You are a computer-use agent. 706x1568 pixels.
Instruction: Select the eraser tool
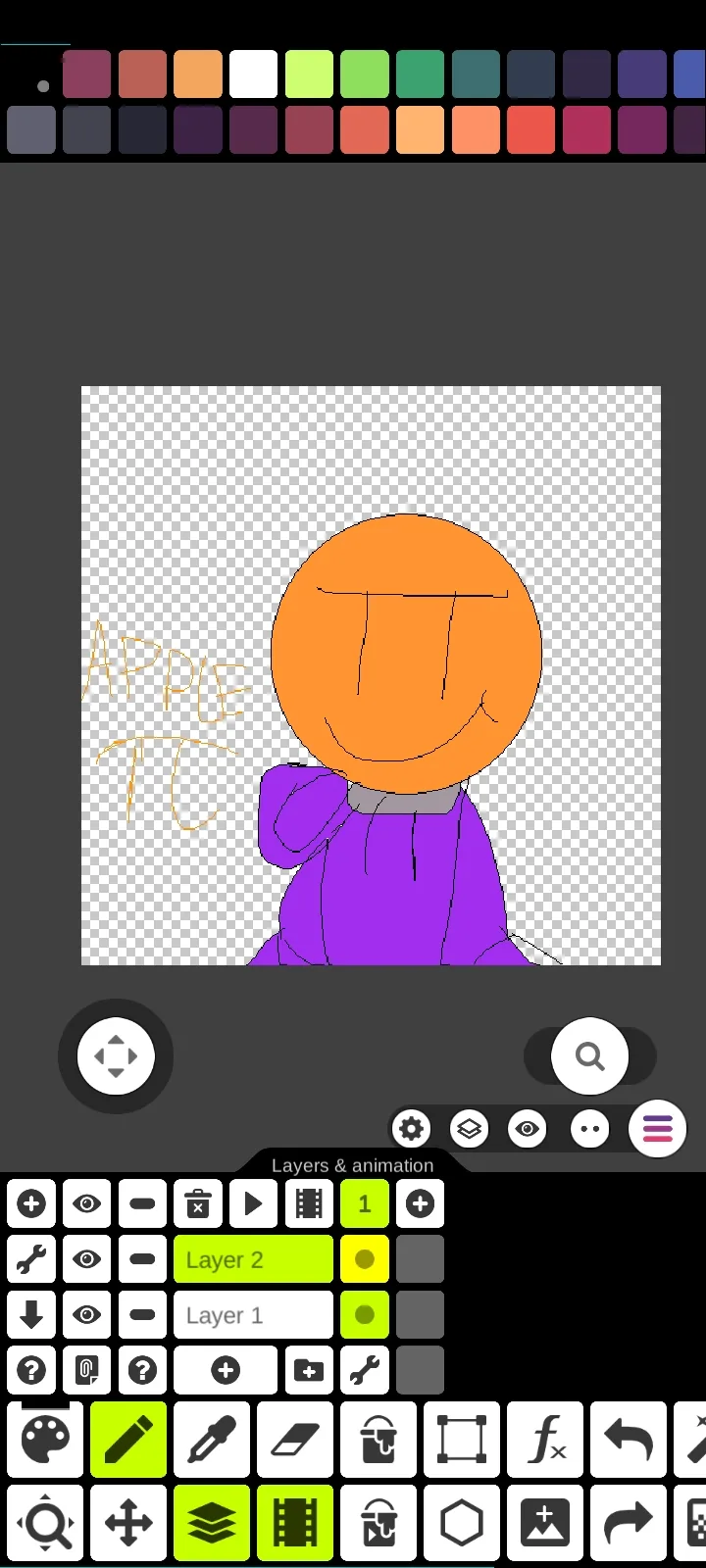295,1440
